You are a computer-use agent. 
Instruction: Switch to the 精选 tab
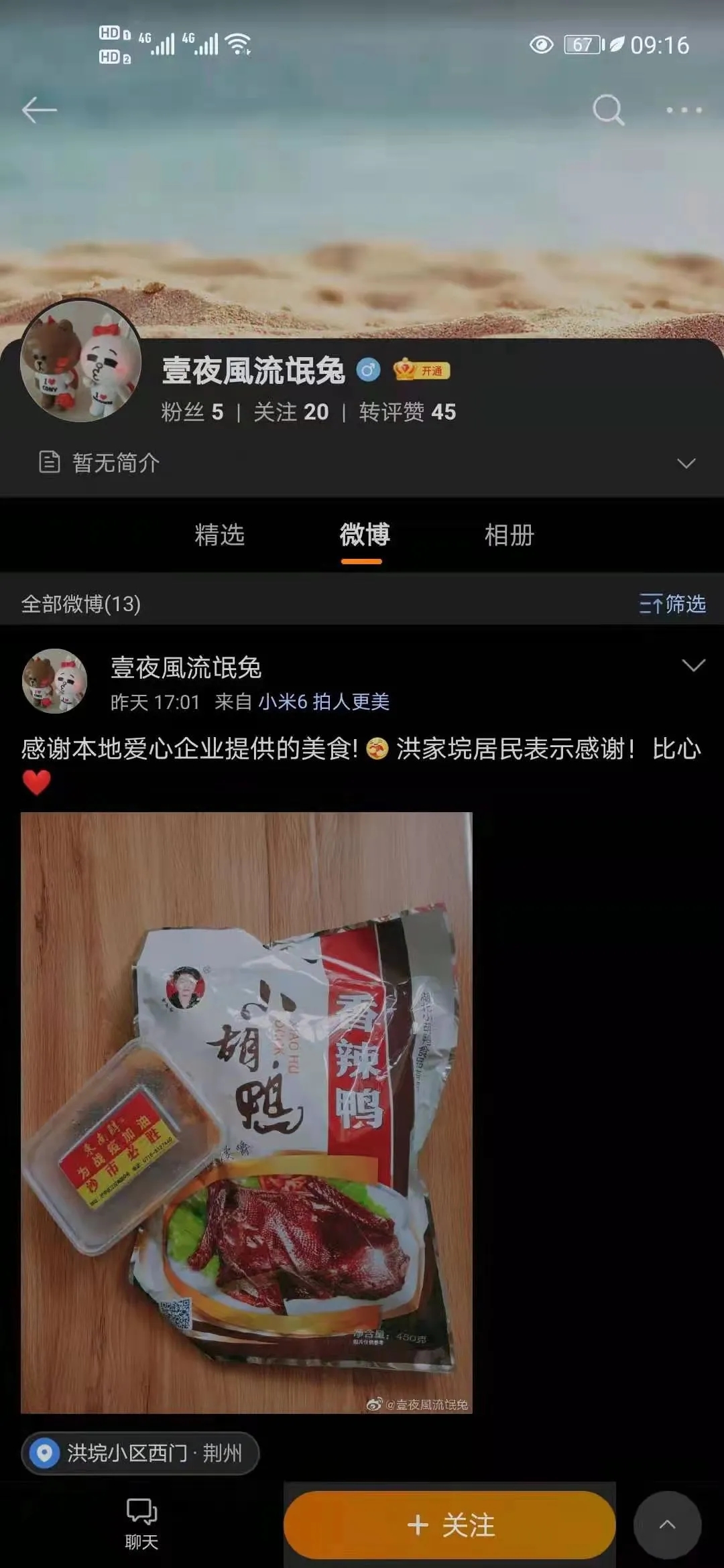tap(219, 535)
